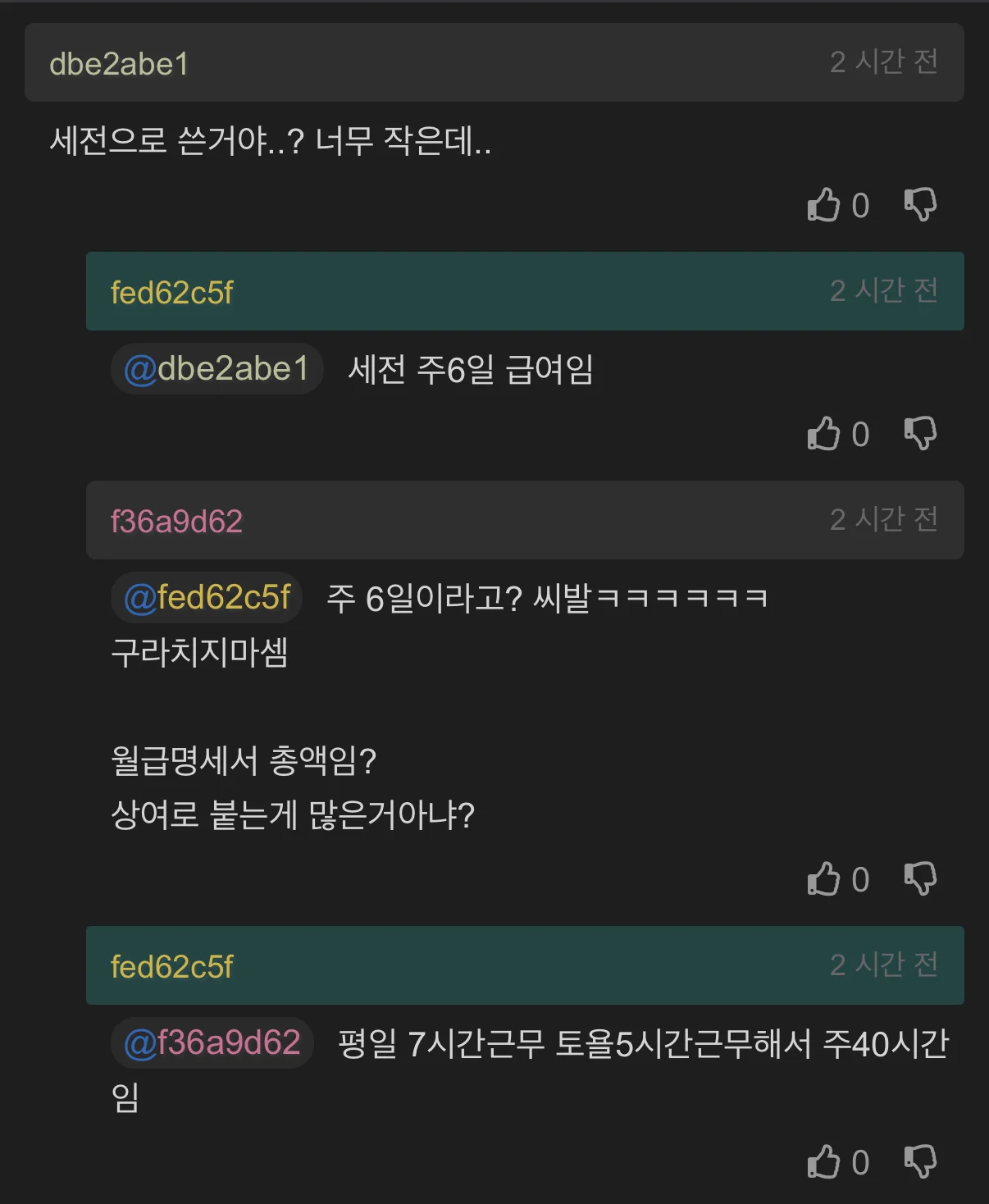Dislike the reply about '주40시간'
This screenshot has width=989, height=1204.
pyautogui.click(x=920, y=1161)
